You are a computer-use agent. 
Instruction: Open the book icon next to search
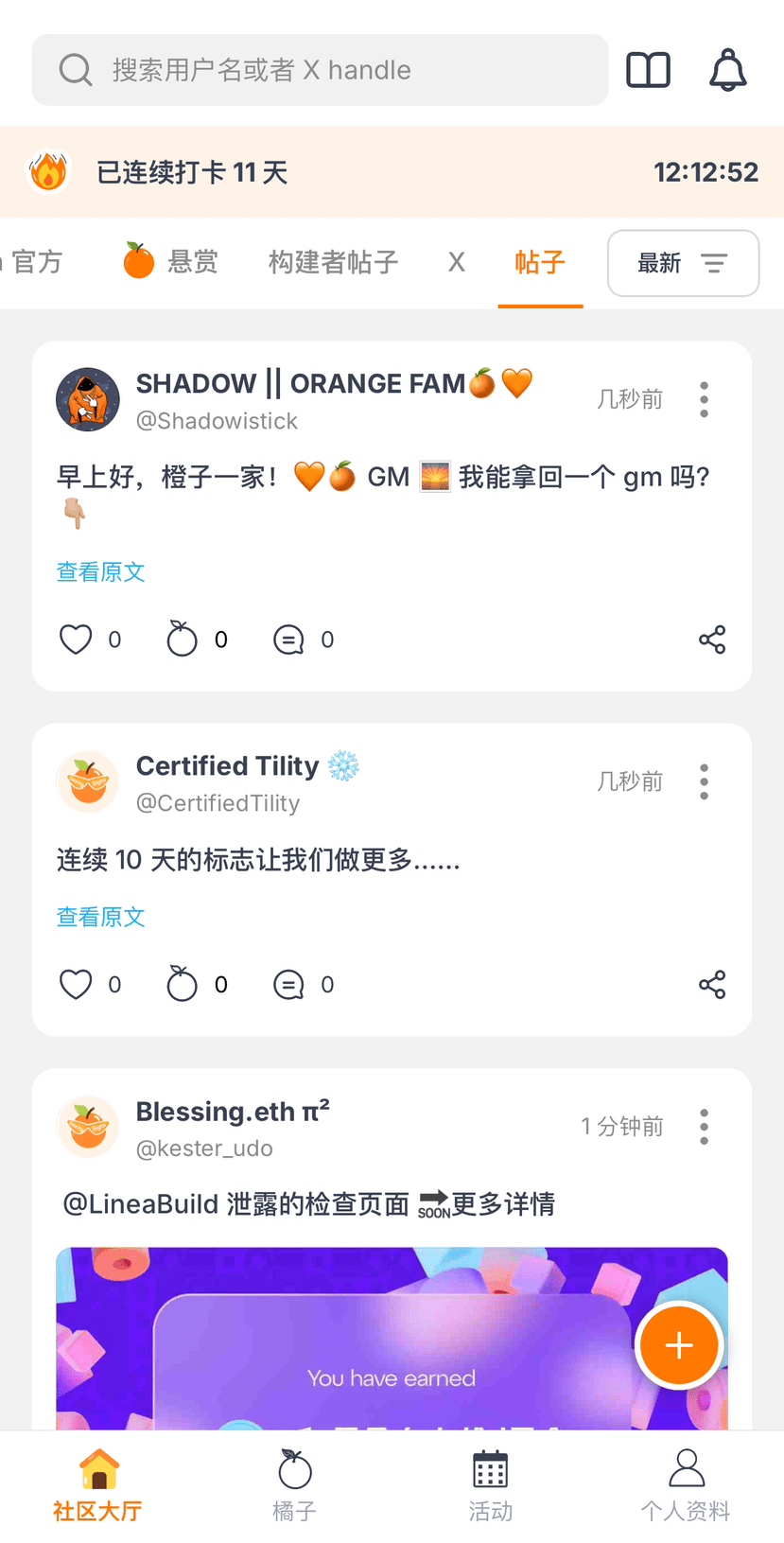649,70
